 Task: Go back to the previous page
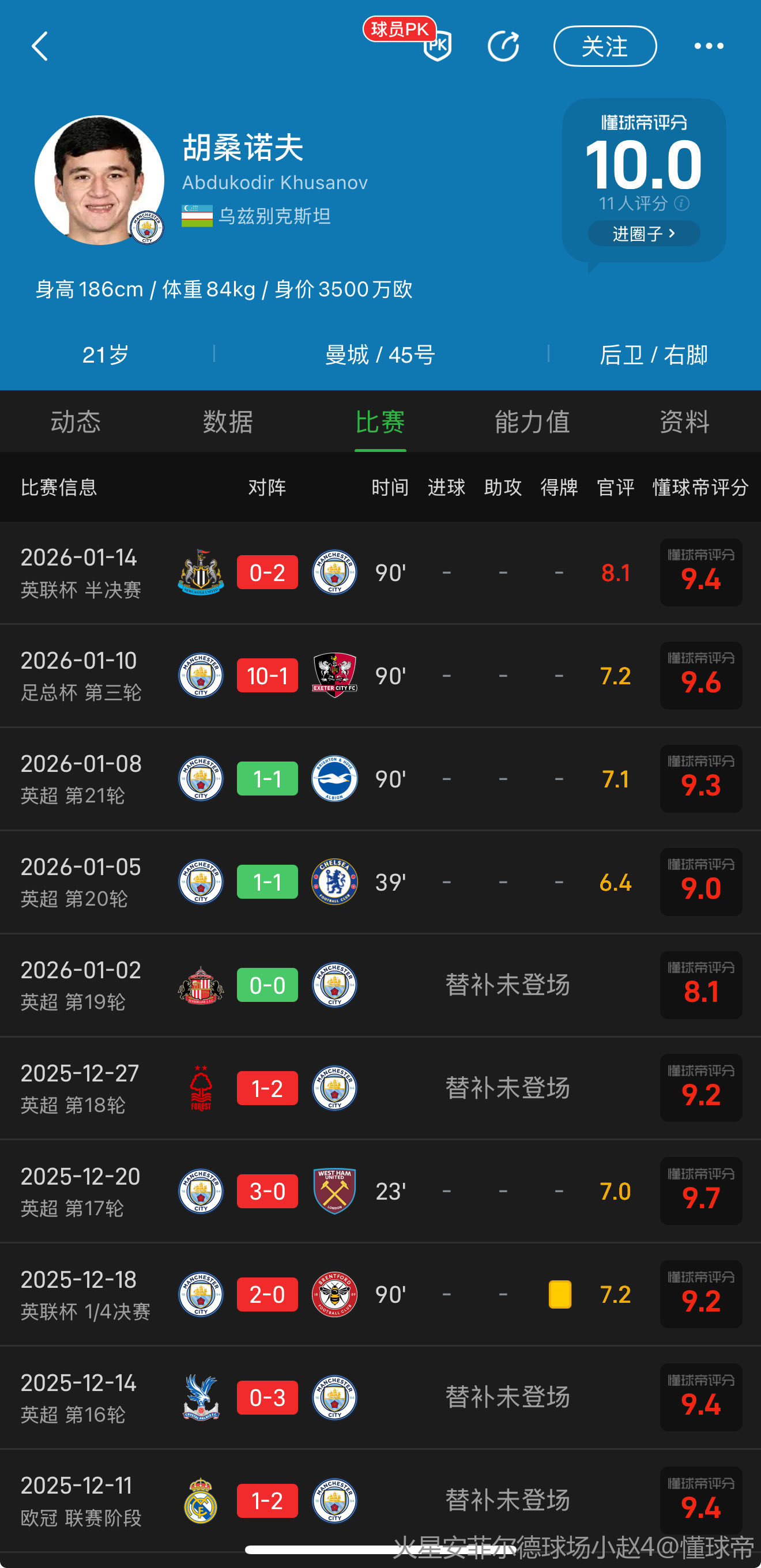coord(40,46)
